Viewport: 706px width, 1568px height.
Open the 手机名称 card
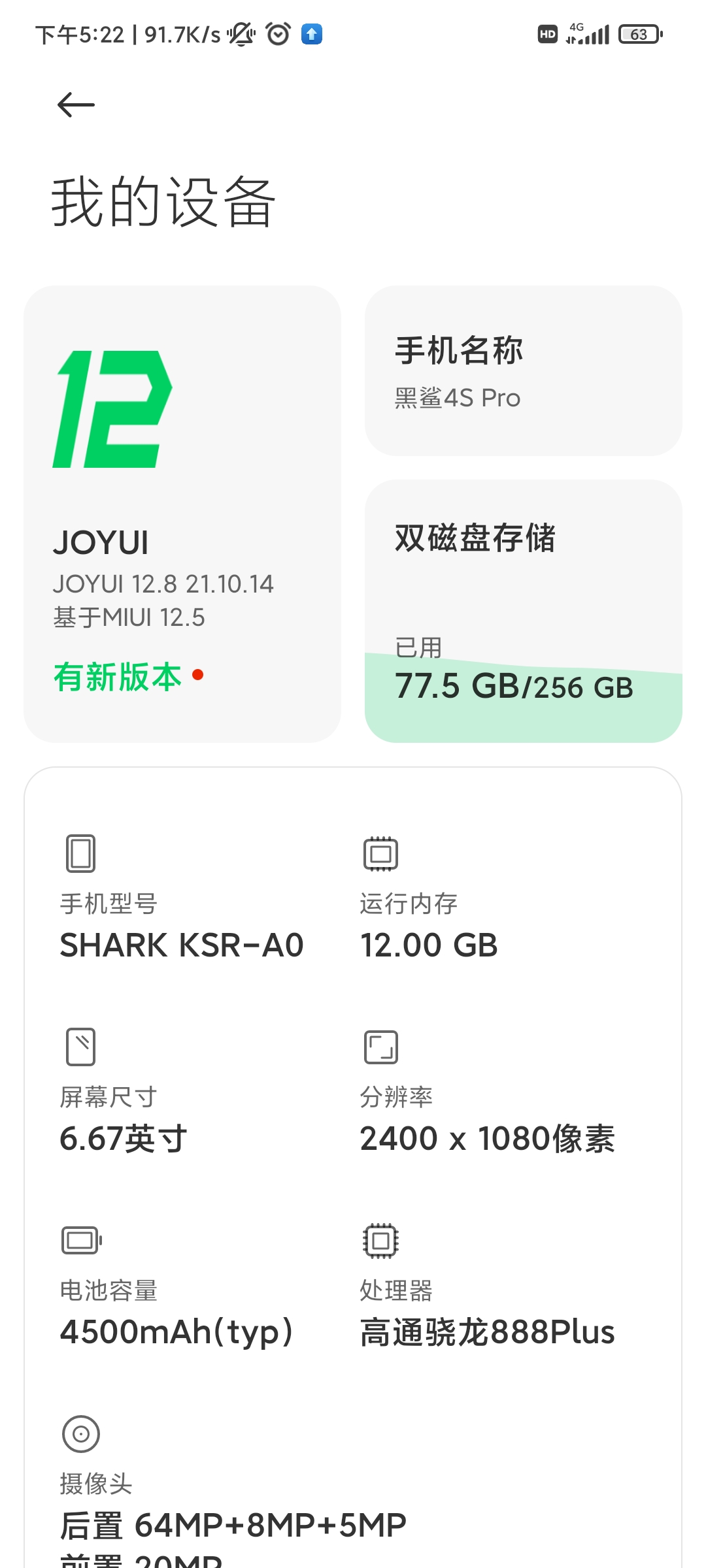click(524, 370)
